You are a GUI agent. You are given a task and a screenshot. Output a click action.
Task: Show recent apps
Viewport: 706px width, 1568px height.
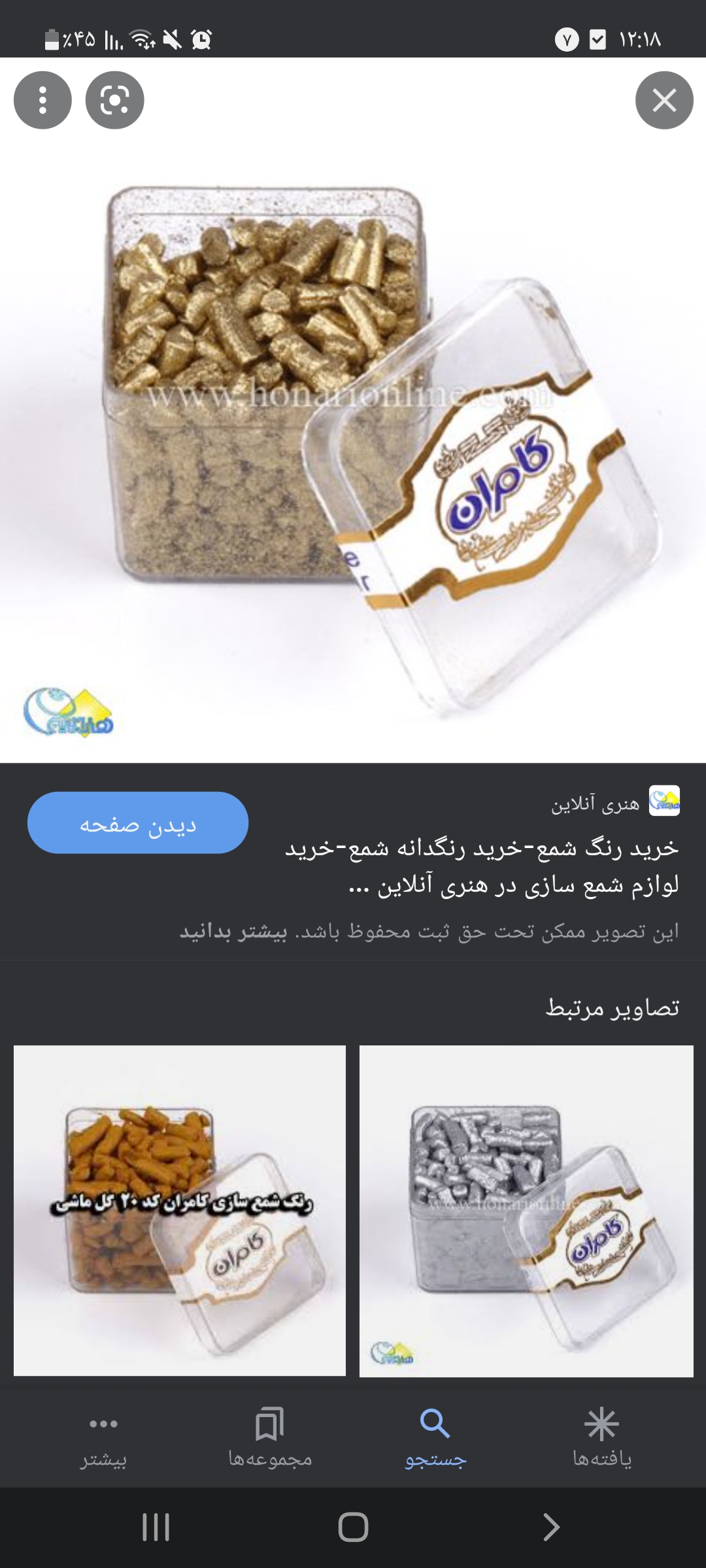coord(156,1527)
